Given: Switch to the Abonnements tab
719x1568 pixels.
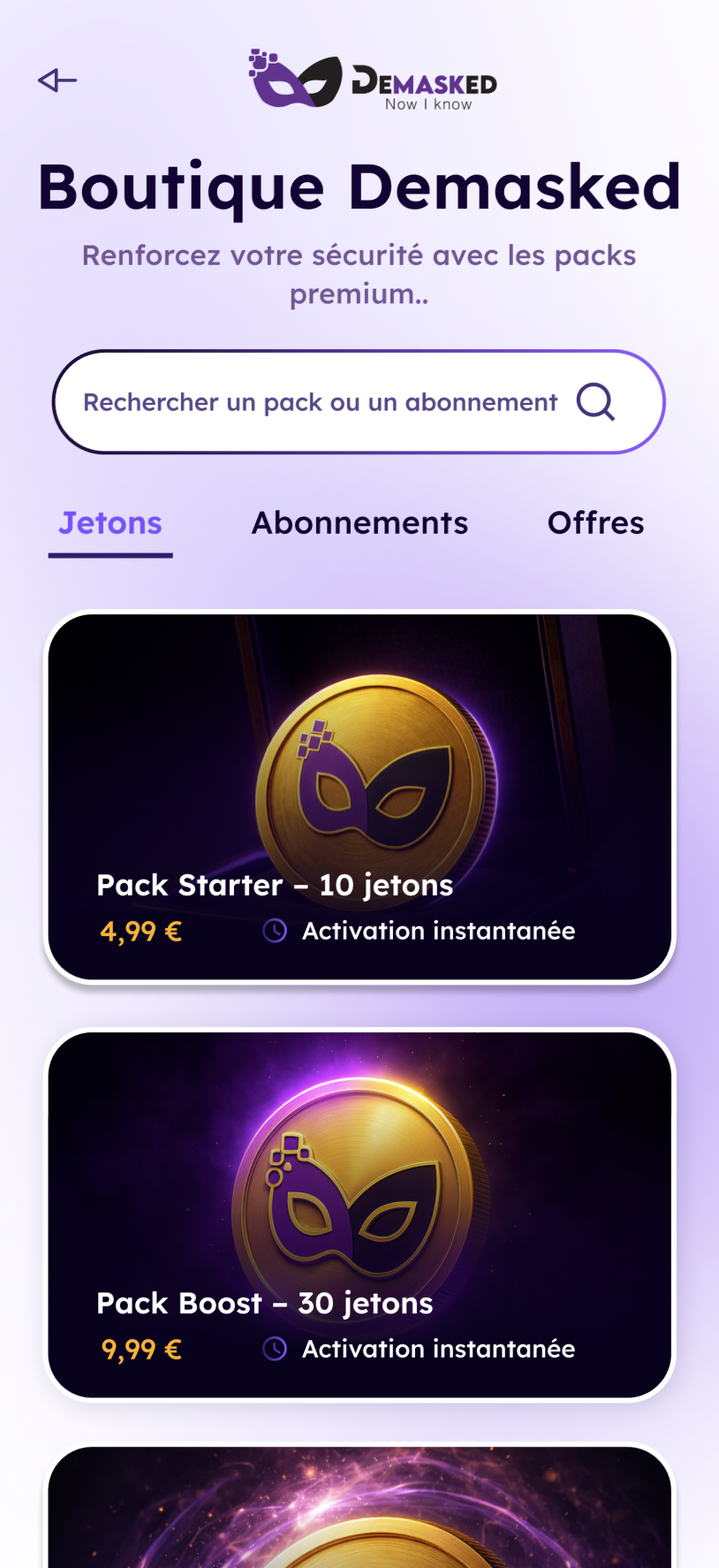Looking at the screenshot, I should click(359, 523).
